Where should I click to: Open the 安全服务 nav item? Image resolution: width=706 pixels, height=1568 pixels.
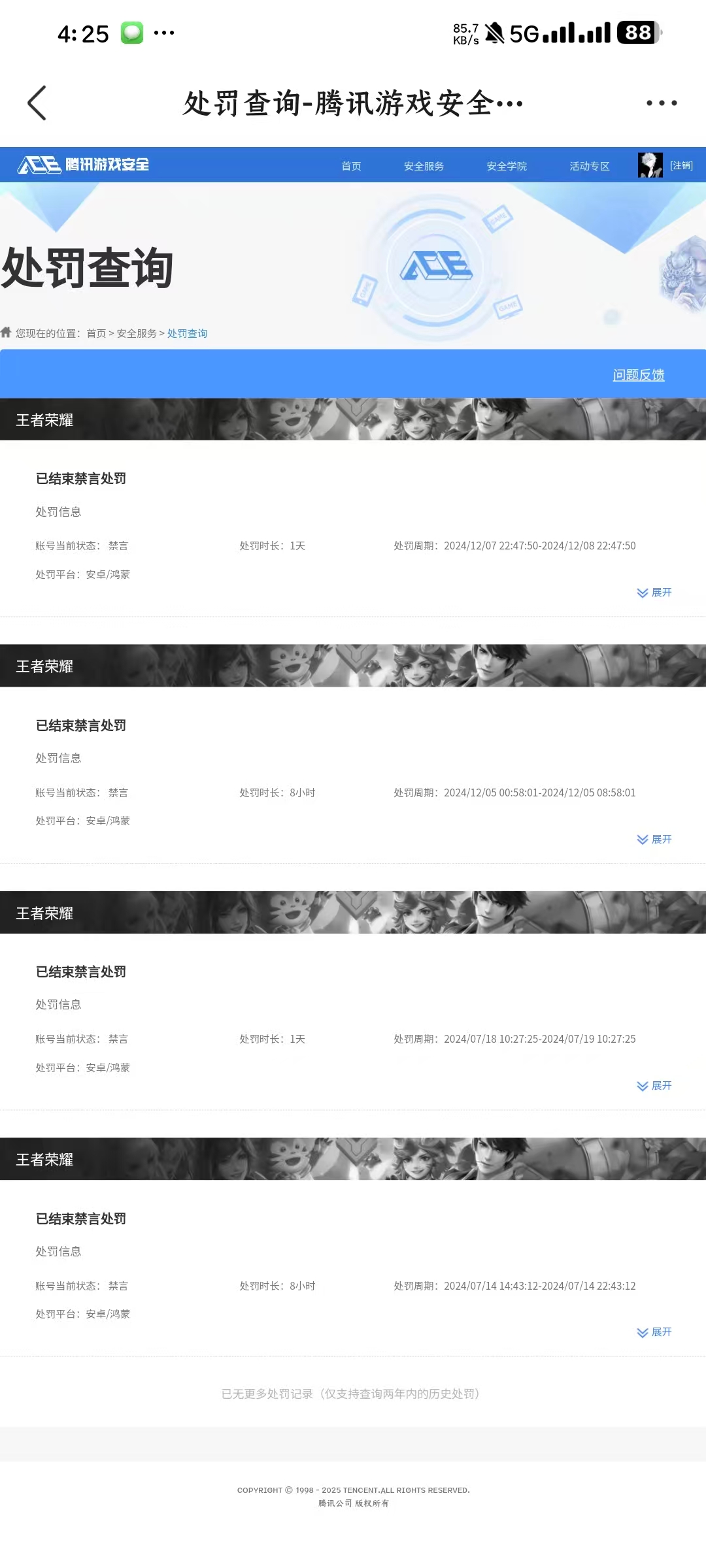424,166
